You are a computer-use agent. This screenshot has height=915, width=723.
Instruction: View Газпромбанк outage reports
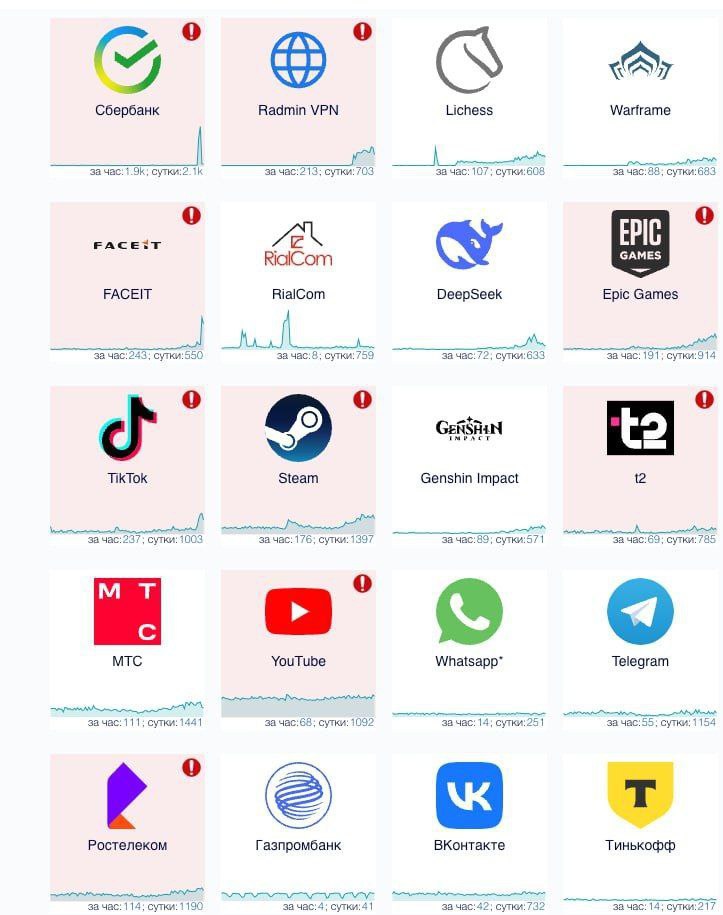click(x=298, y=815)
